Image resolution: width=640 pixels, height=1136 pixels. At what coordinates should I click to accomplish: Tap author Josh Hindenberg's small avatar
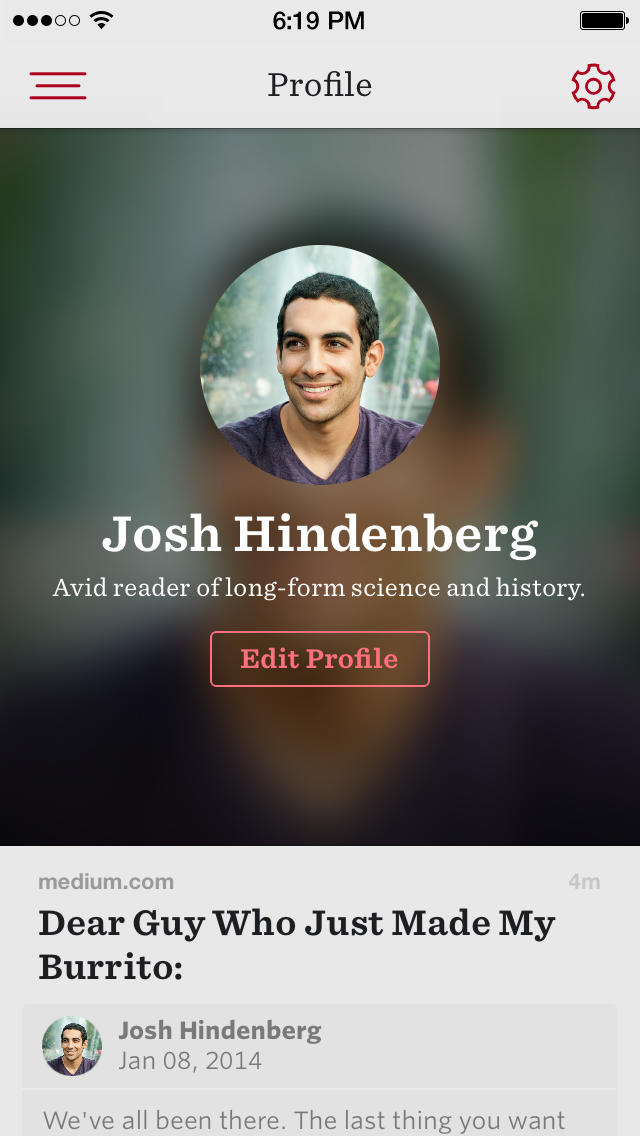click(x=72, y=1046)
